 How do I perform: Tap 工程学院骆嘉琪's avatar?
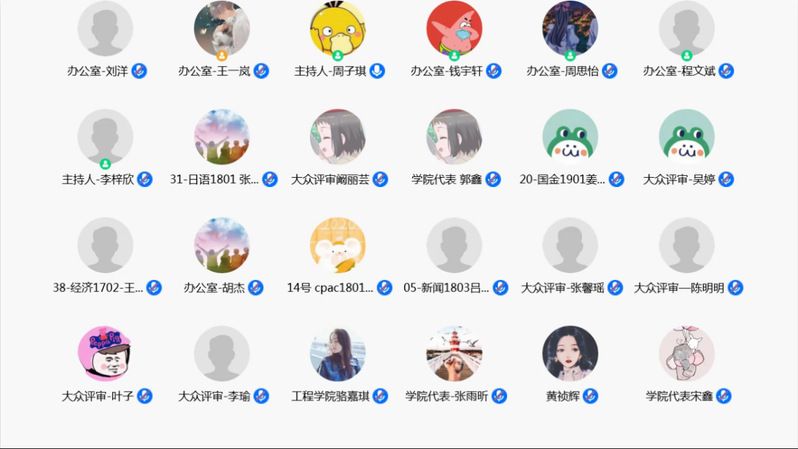pos(338,354)
